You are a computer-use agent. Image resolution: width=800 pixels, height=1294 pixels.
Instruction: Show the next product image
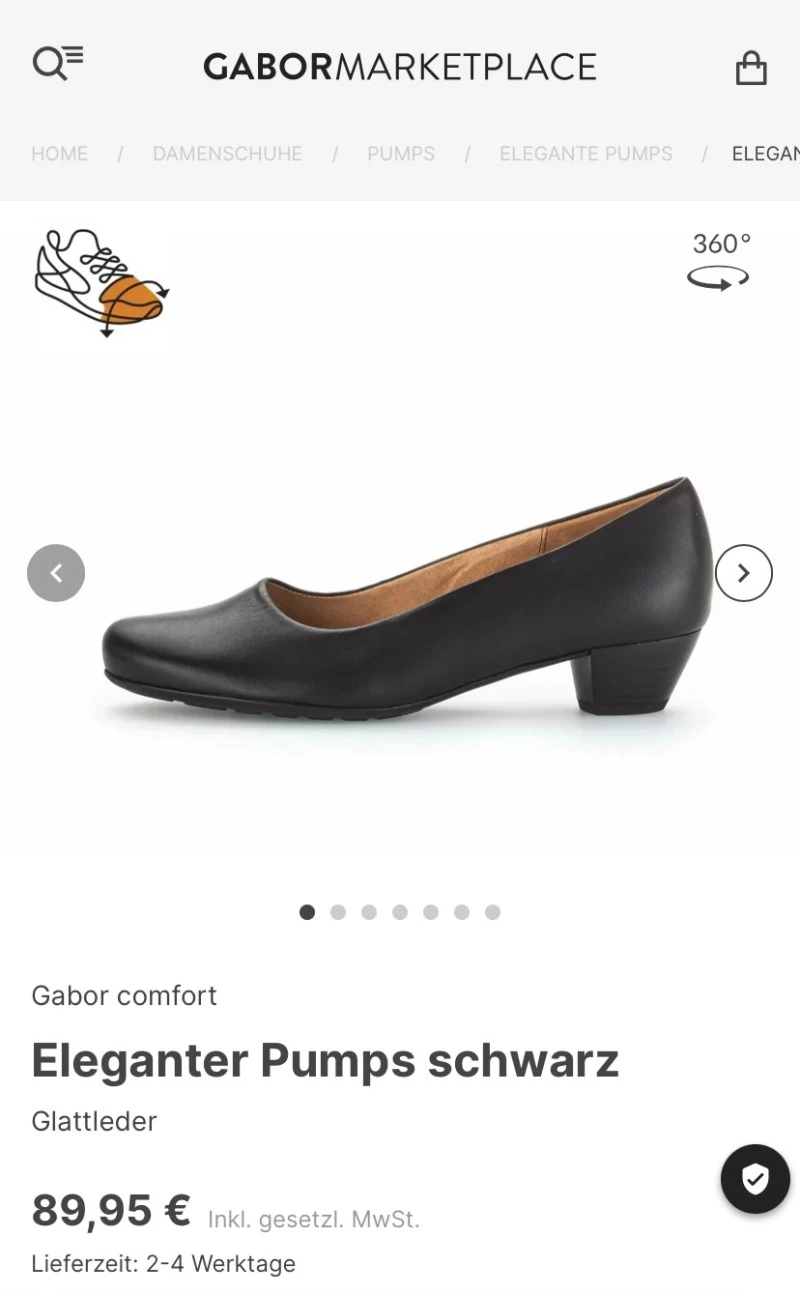[x=744, y=573]
